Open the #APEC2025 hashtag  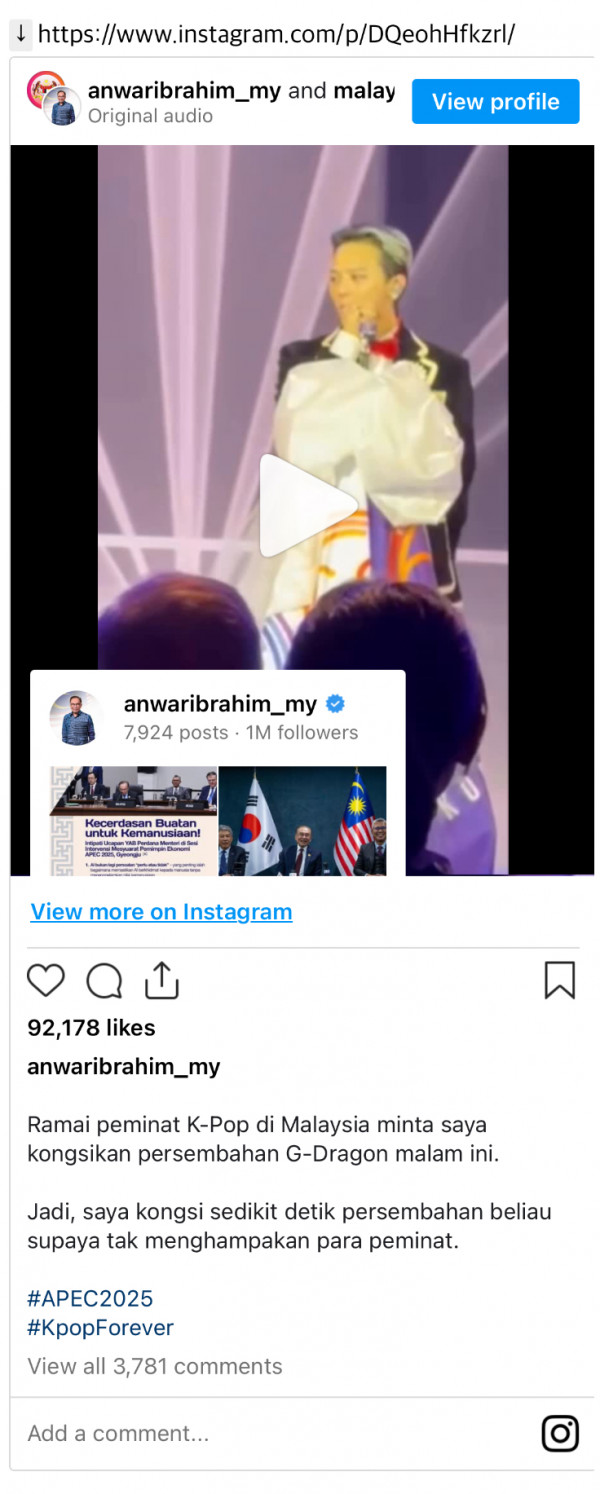(90, 1299)
